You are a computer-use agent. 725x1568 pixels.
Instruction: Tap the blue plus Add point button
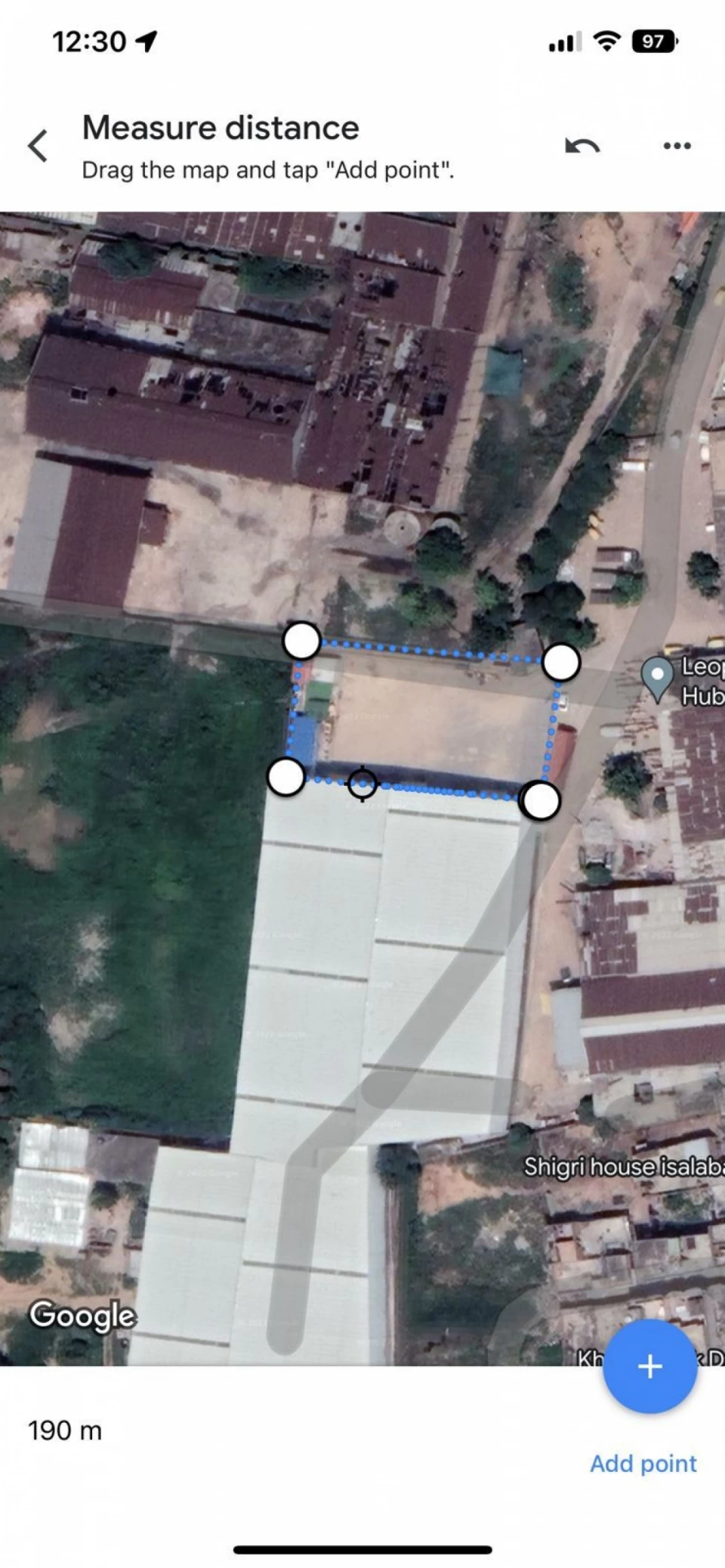point(649,1365)
